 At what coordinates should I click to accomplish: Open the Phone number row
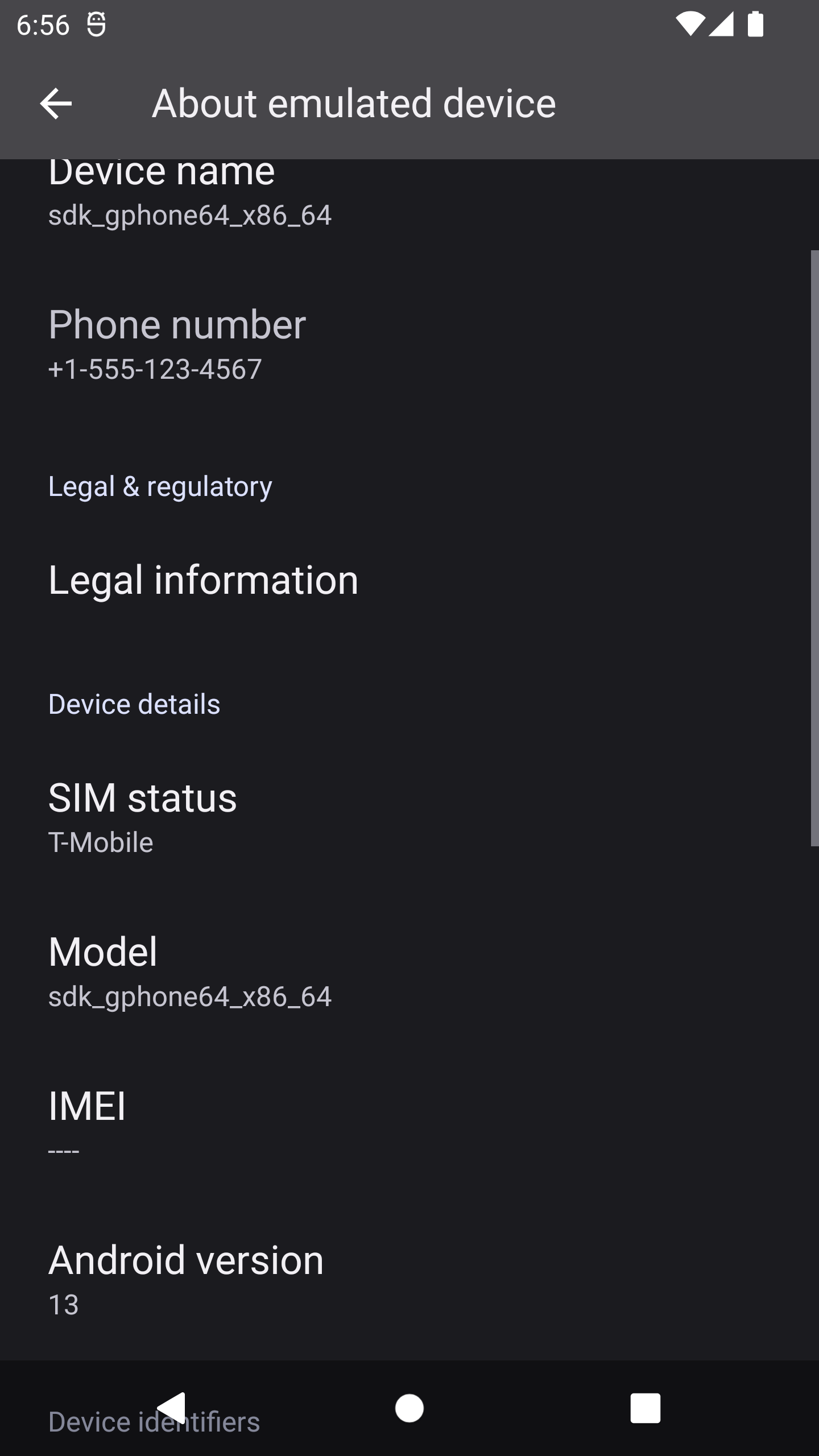coord(177,345)
